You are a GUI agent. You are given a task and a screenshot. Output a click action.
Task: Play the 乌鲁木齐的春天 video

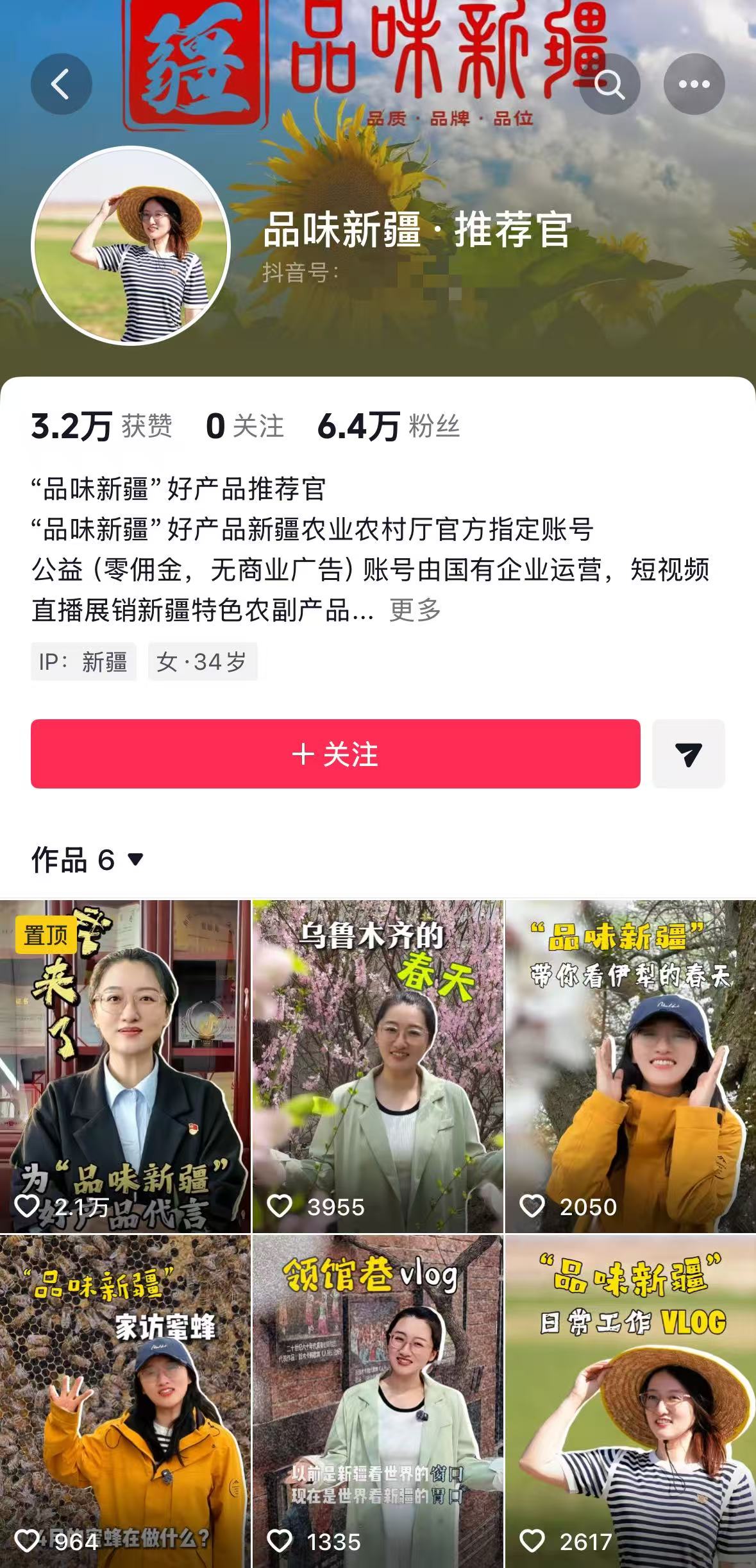coord(378,1065)
